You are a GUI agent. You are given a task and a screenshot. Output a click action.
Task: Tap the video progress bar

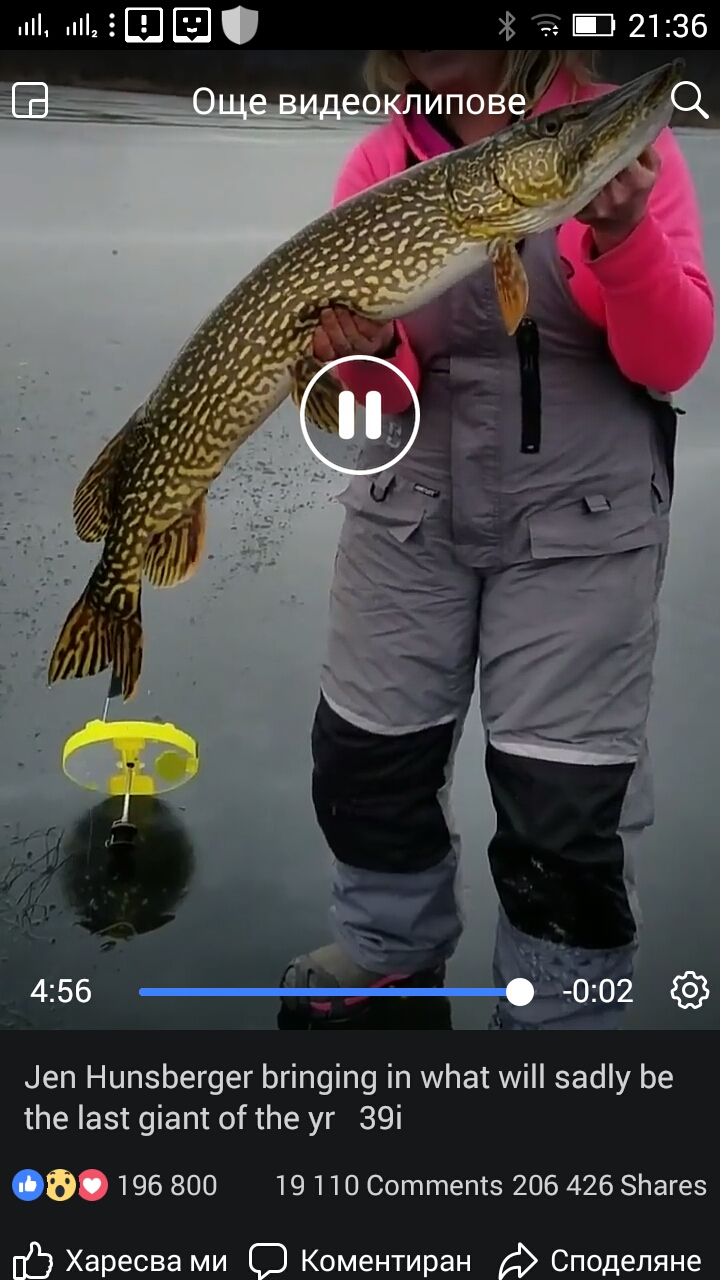coord(330,992)
